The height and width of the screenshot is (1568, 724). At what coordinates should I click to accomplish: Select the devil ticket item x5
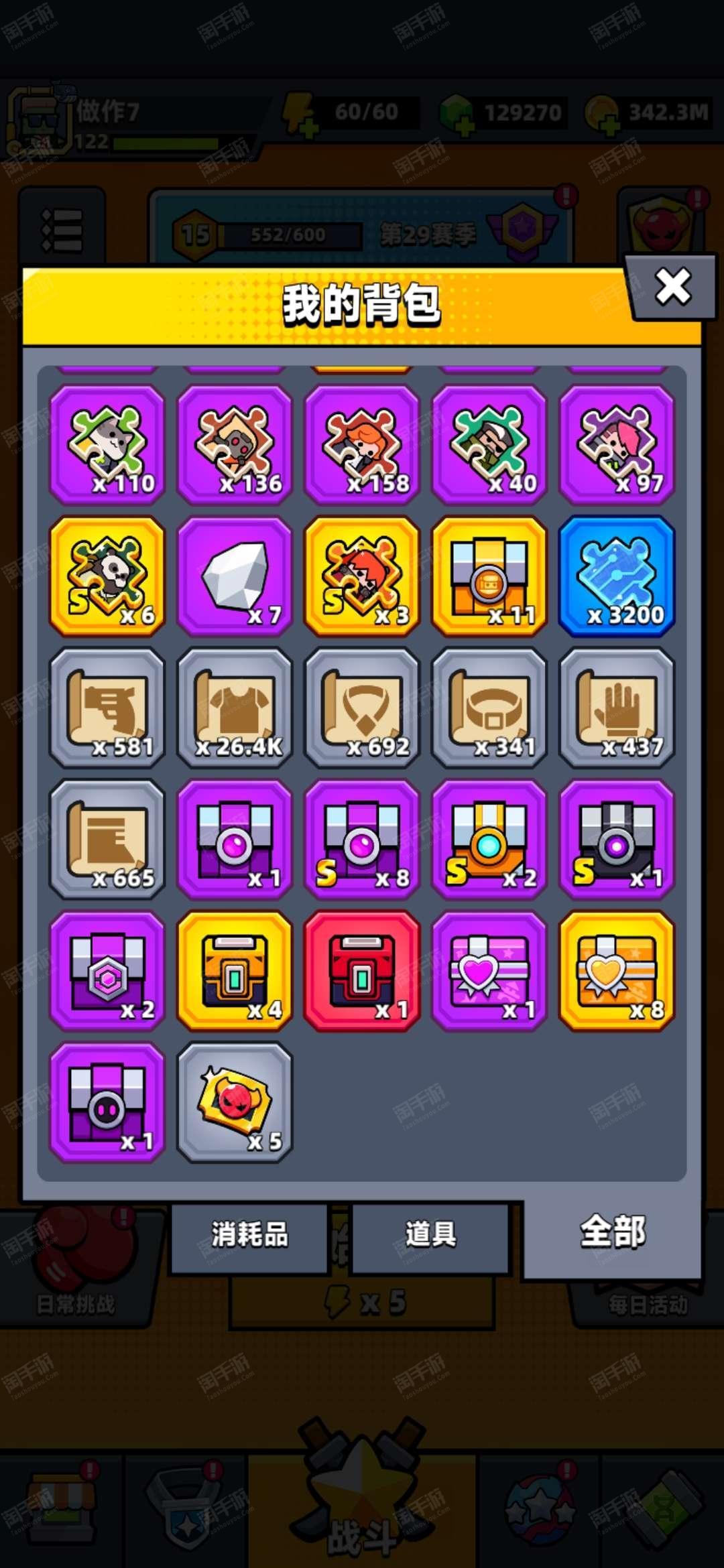click(235, 1102)
